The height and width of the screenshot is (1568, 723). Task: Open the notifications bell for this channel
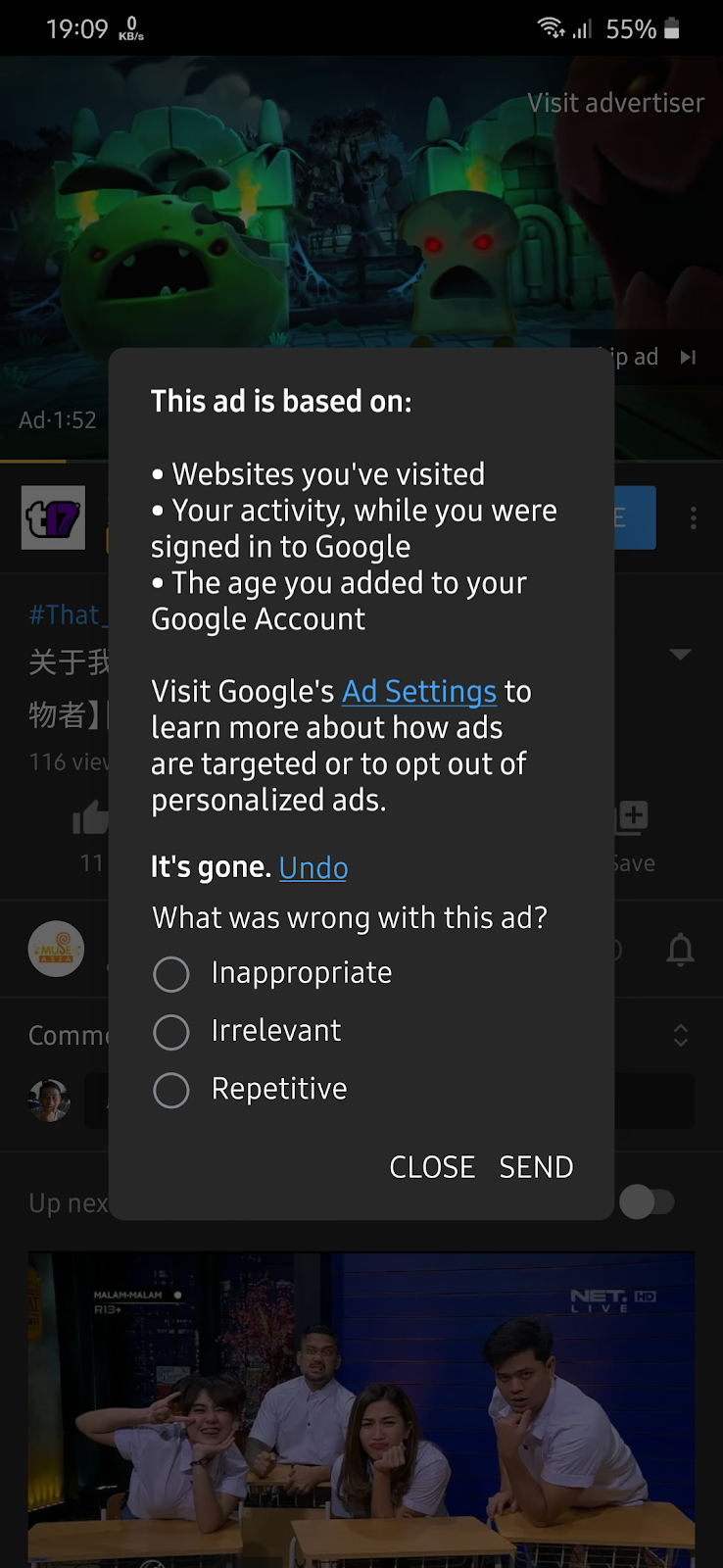(x=680, y=950)
